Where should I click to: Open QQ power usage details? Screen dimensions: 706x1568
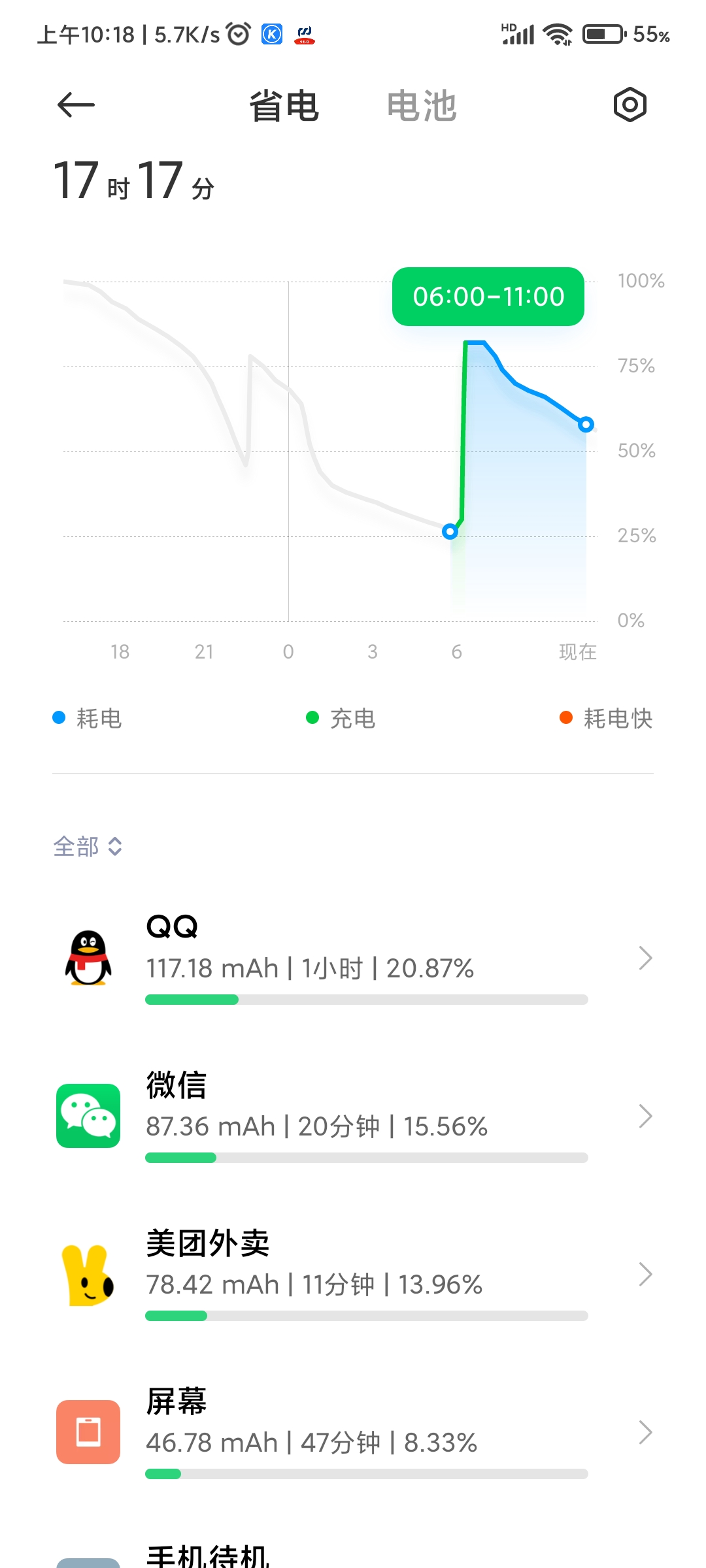(353, 958)
